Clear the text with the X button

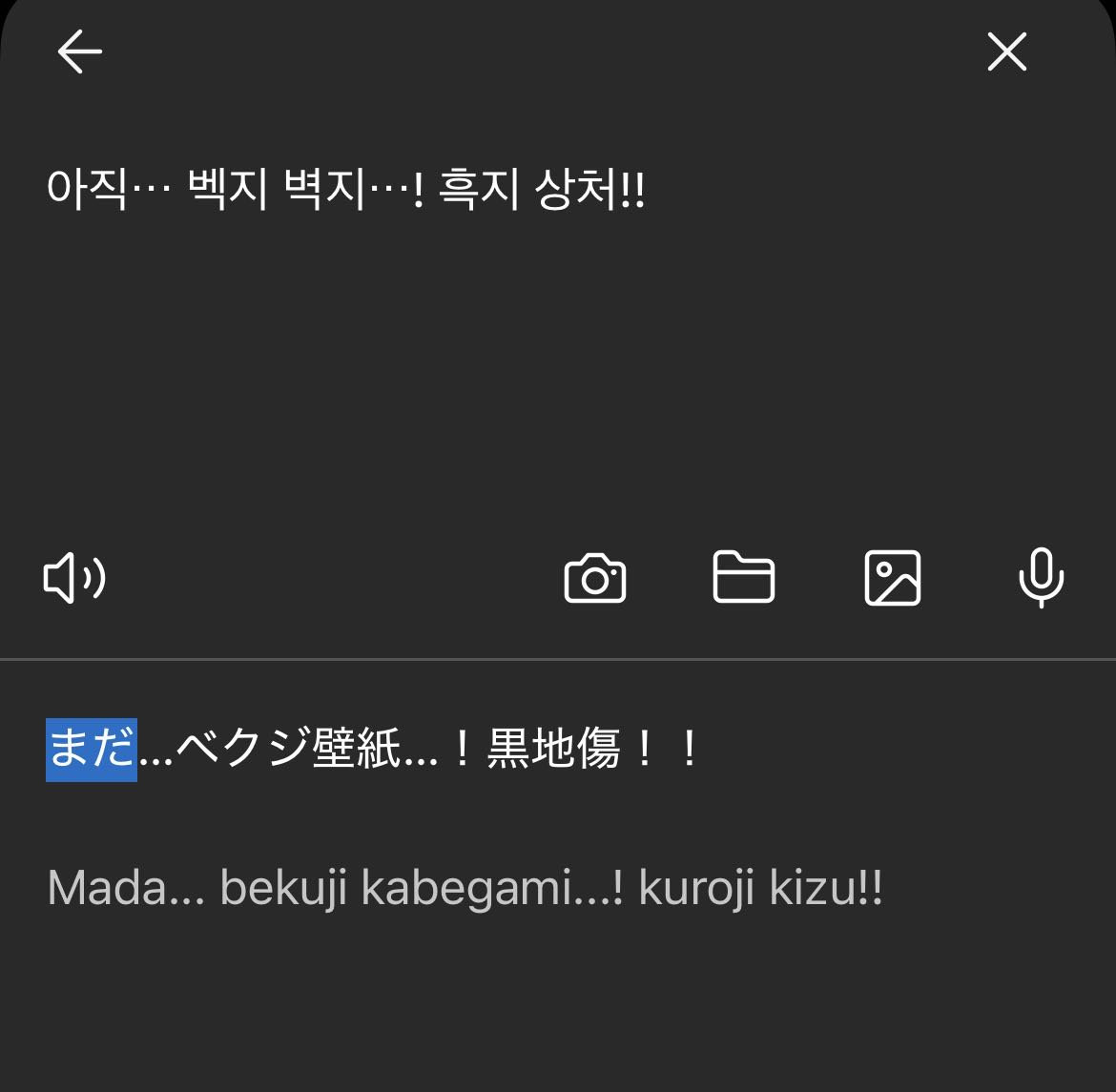coord(1006,52)
